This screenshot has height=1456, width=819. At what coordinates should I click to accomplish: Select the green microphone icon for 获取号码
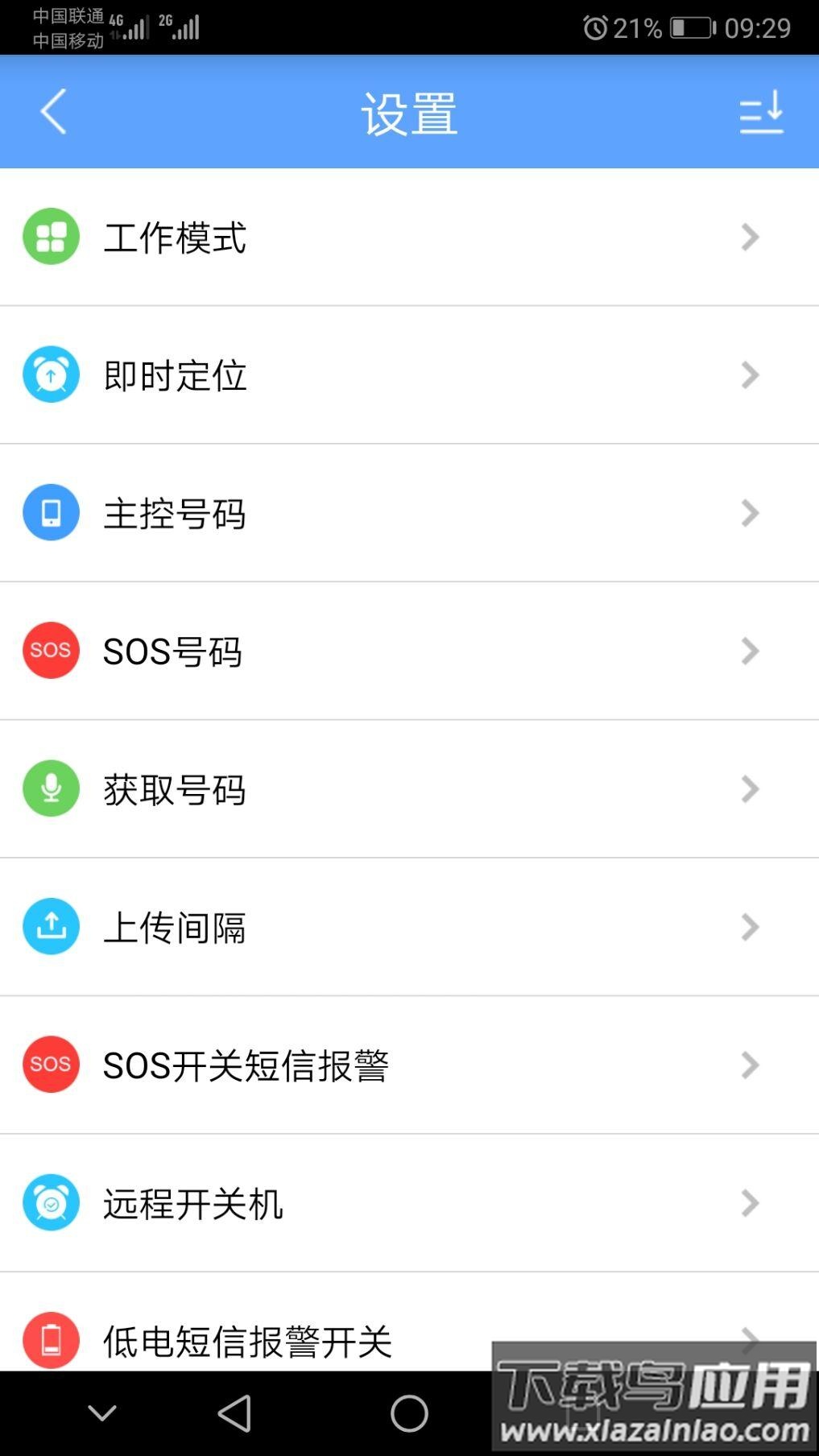tap(51, 789)
